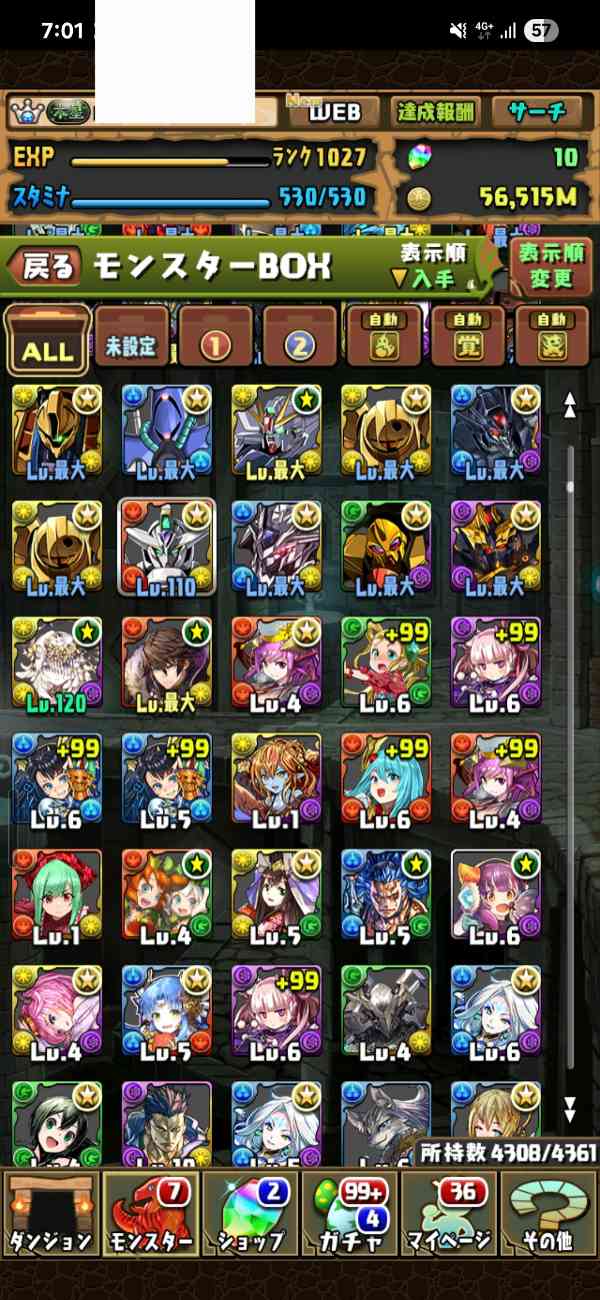Open the マイページ tab
Image resolution: width=600 pixels, height=1300 pixels.
point(448,1214)
